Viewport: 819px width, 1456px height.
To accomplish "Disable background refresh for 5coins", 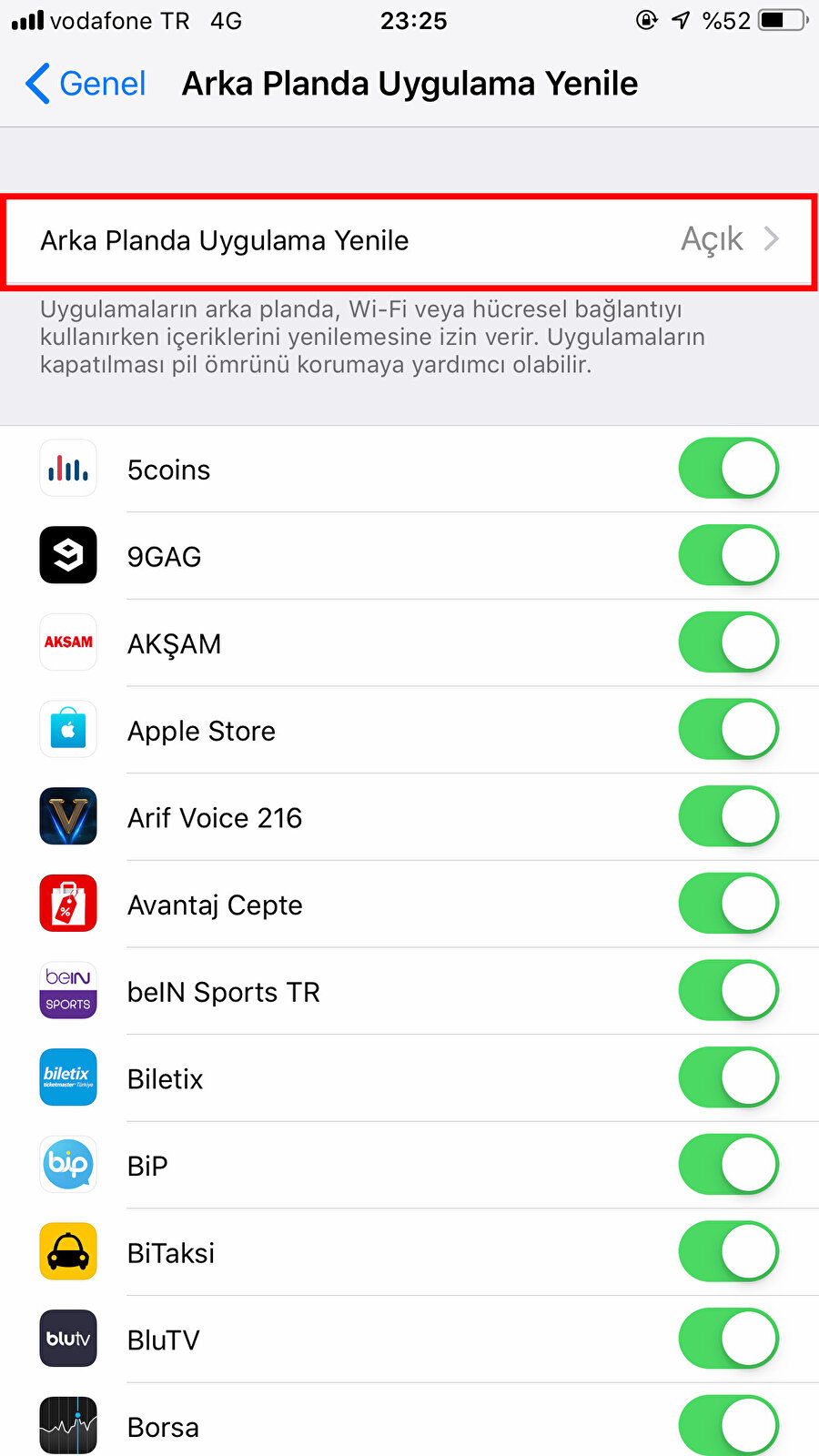I will [x=728, y=469].
